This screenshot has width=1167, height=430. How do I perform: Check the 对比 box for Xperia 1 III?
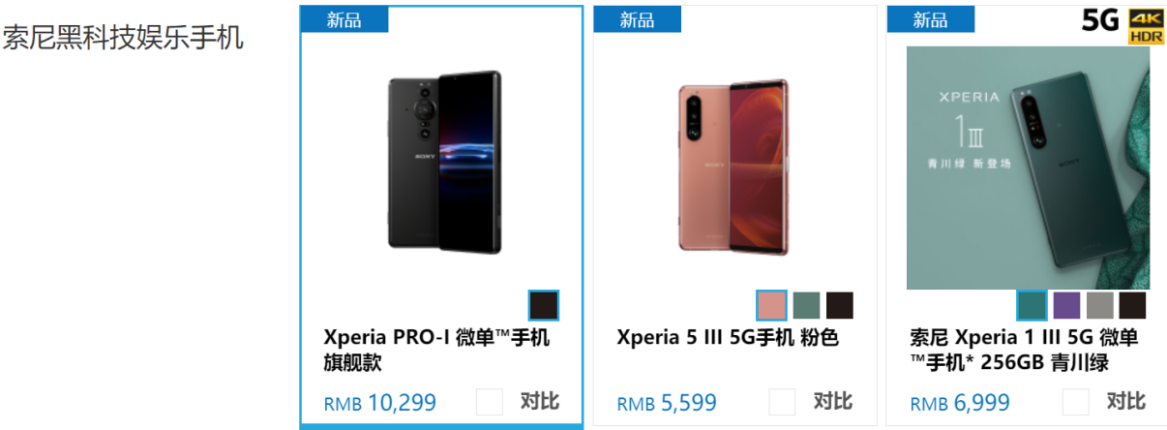pyautogui.click(x=1075, y=402)
